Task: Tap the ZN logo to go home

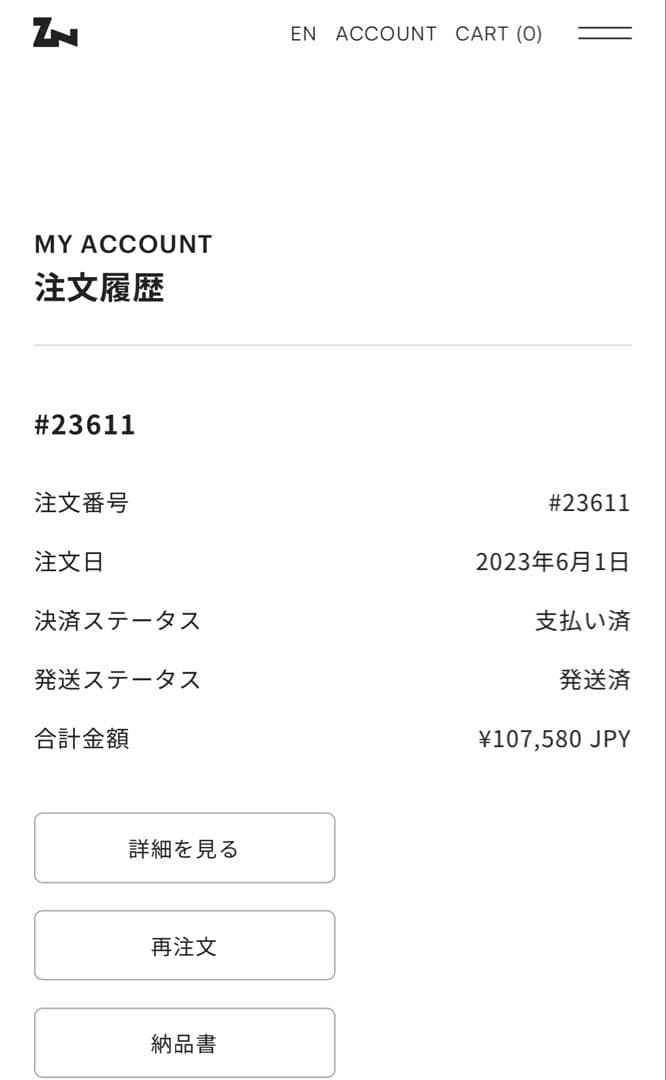Action: click(55, 33)
